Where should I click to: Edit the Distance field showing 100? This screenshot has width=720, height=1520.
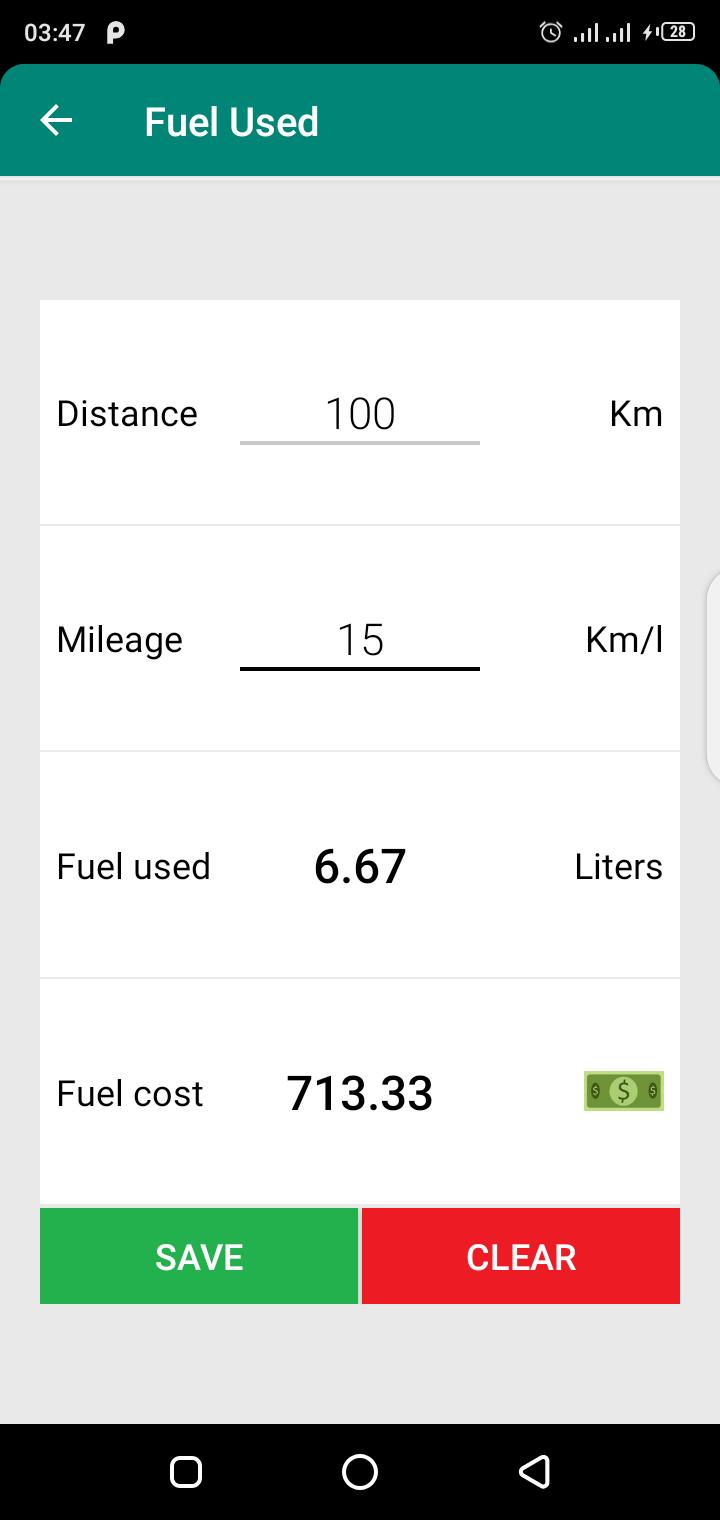click(x=360, y=413)
